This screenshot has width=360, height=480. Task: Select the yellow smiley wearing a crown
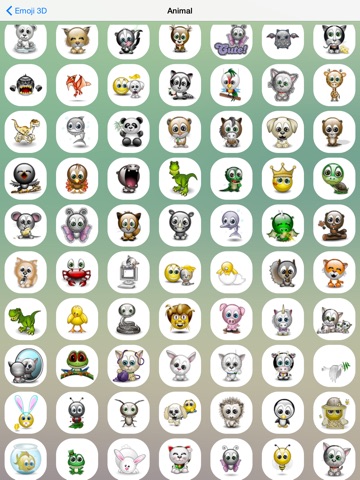283,179
